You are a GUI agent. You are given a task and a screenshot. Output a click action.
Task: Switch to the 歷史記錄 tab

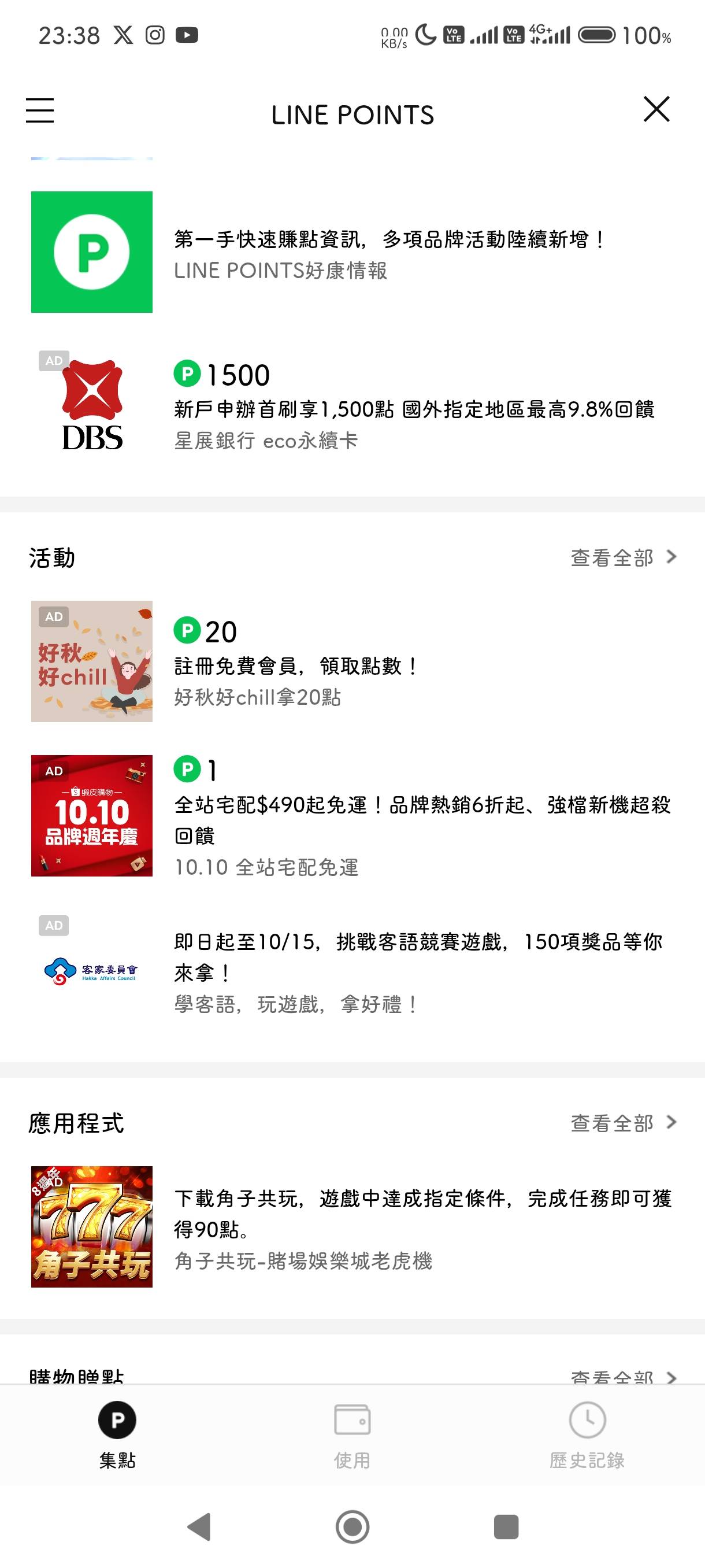[x=587, y=1434]
